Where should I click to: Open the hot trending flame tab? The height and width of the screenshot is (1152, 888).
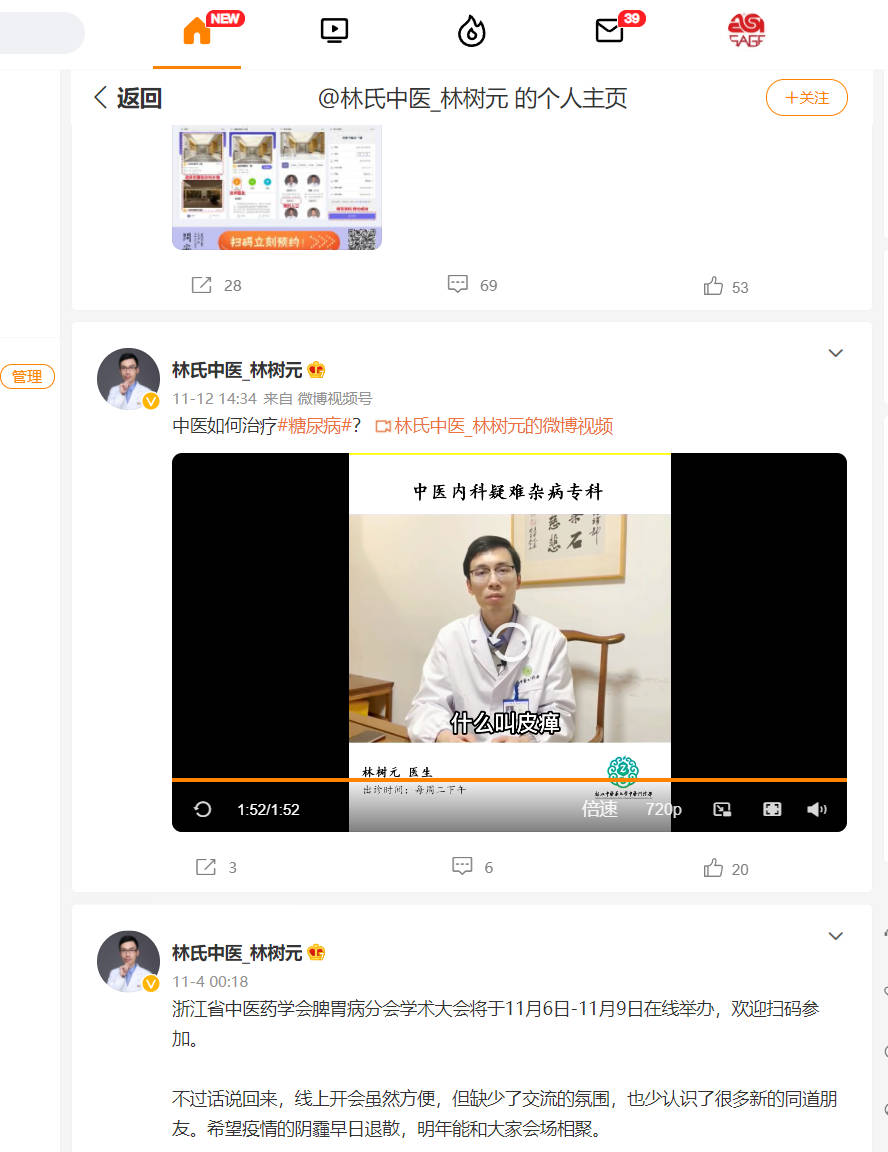(471, 32)
